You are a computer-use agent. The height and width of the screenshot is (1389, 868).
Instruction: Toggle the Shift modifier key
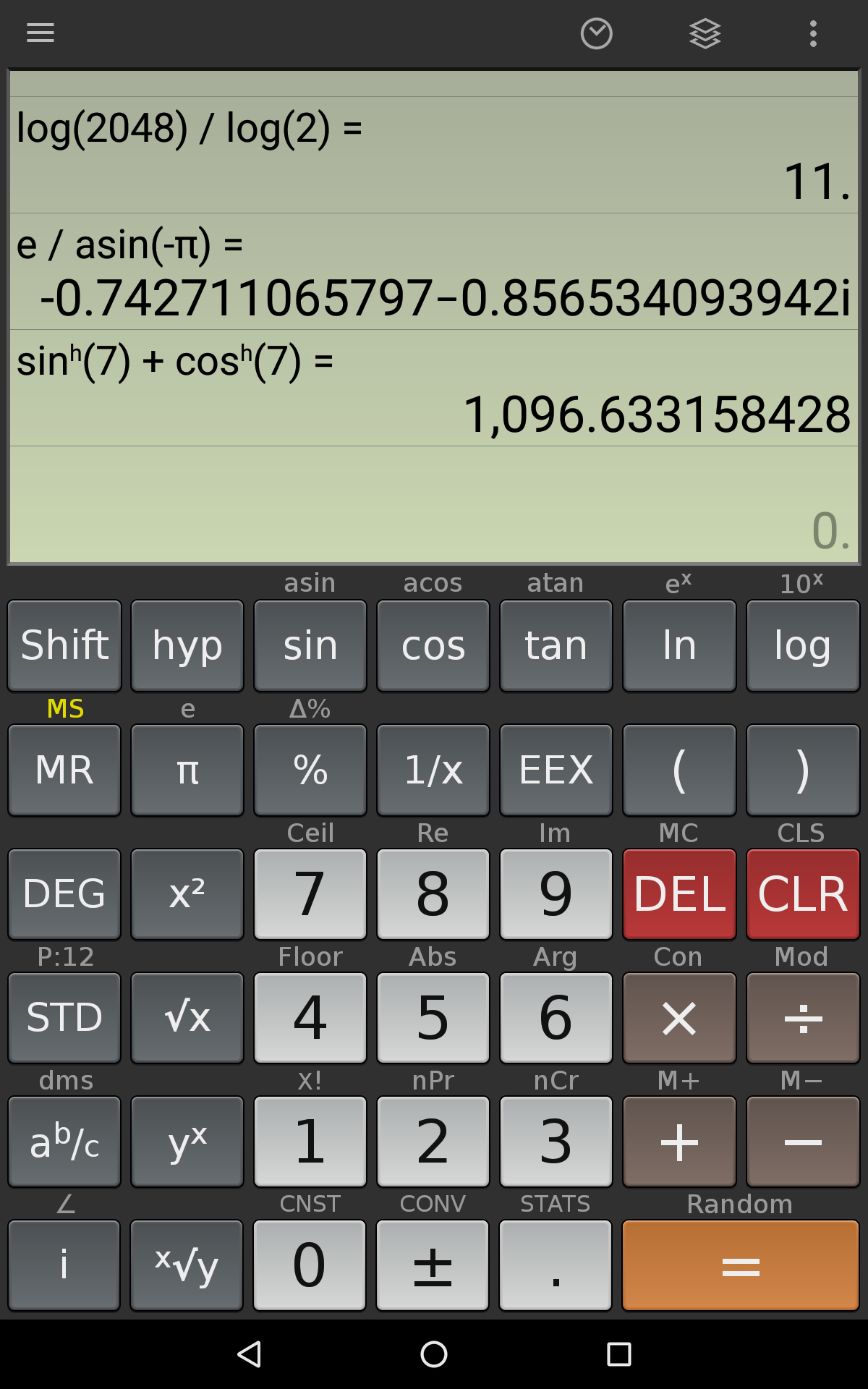tap(64, 645)
